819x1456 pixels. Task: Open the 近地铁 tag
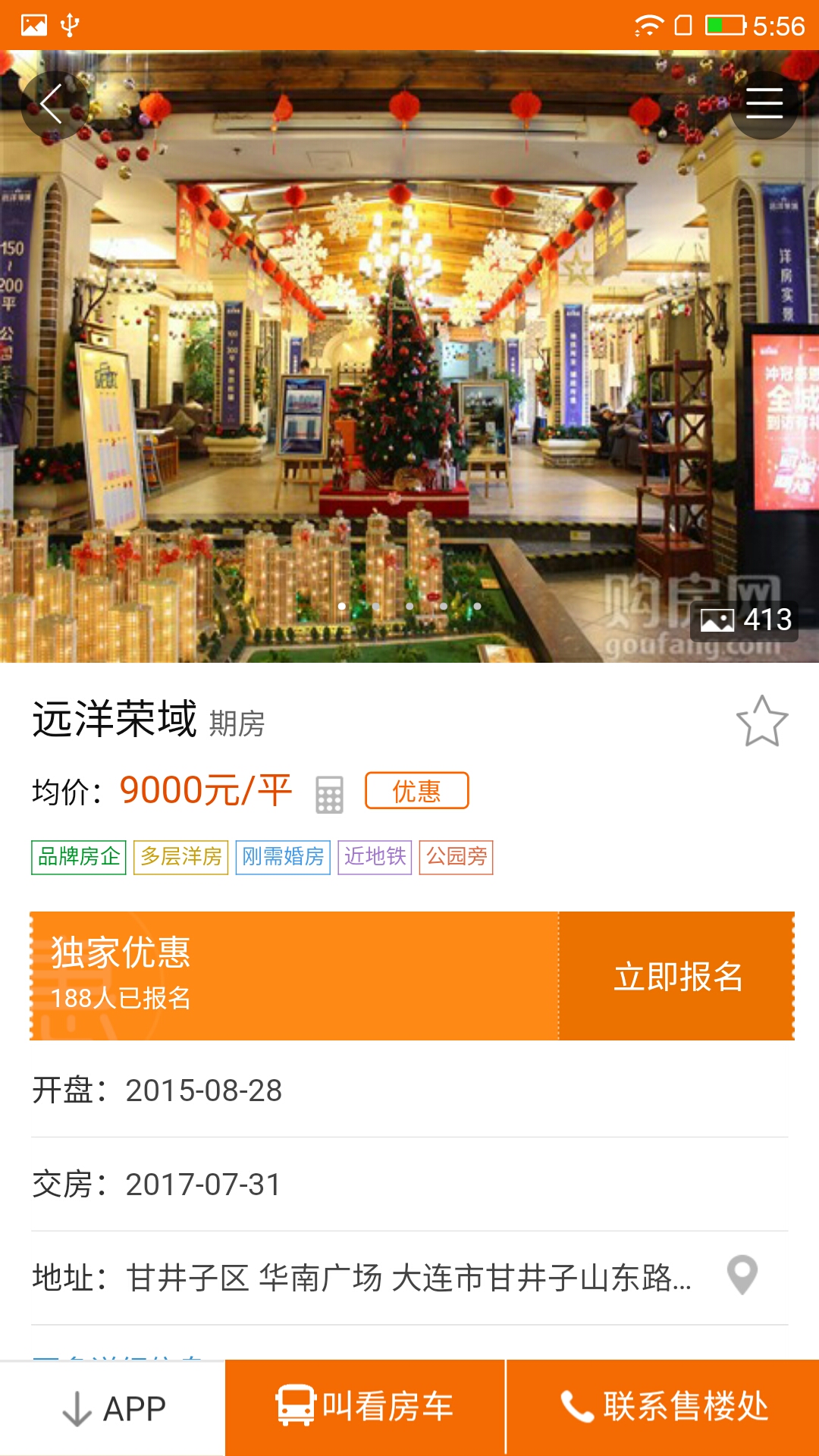tap(373, 858)
